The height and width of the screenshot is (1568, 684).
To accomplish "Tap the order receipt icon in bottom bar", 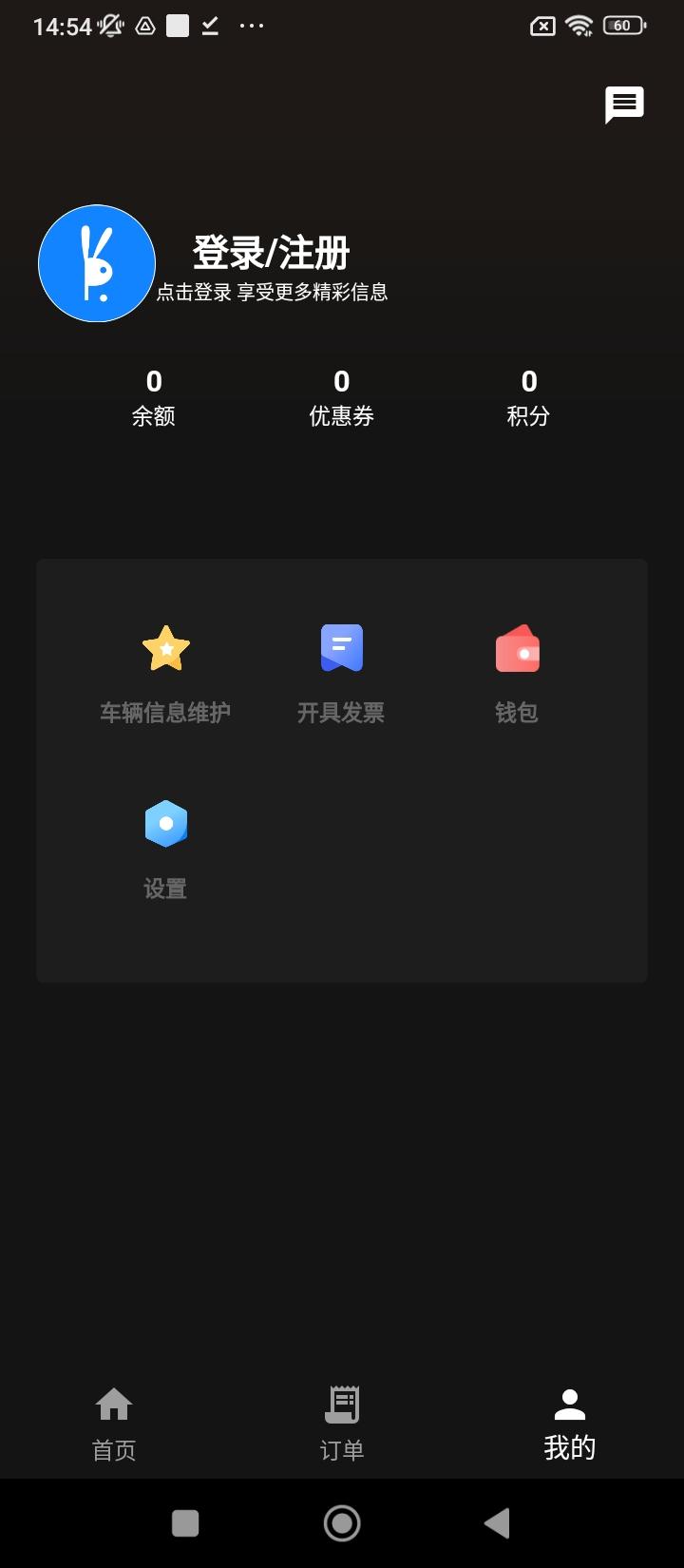I will pyautogui.click(x=342, y=1404).
